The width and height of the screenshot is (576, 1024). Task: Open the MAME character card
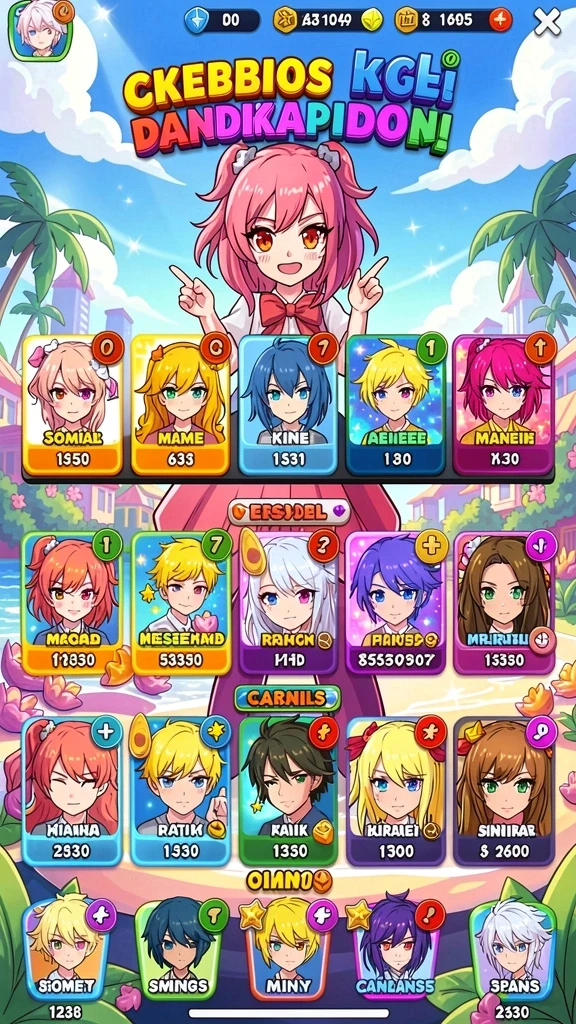tap(181, 404)
